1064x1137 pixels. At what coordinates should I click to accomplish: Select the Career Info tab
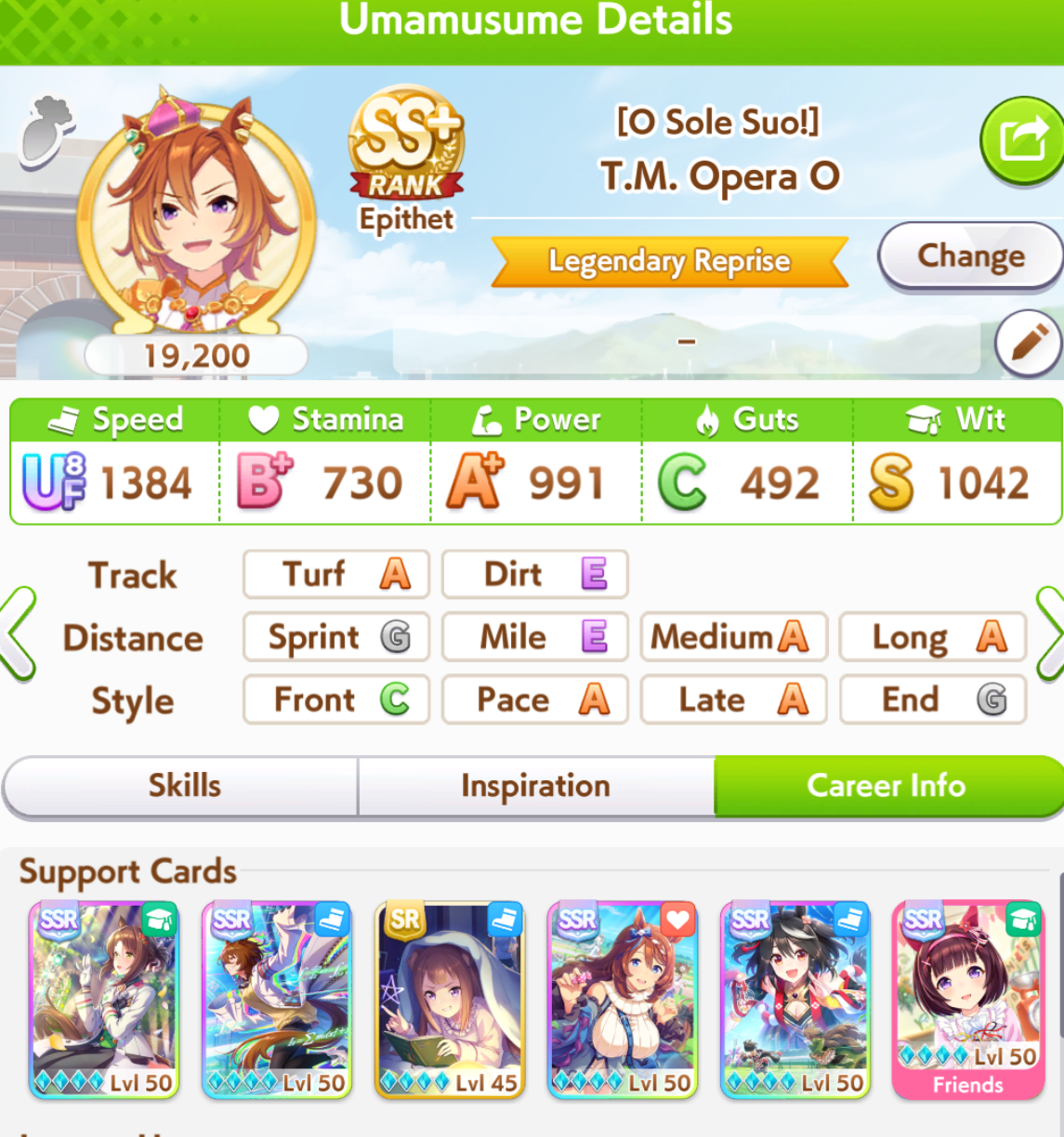point(887,786)
